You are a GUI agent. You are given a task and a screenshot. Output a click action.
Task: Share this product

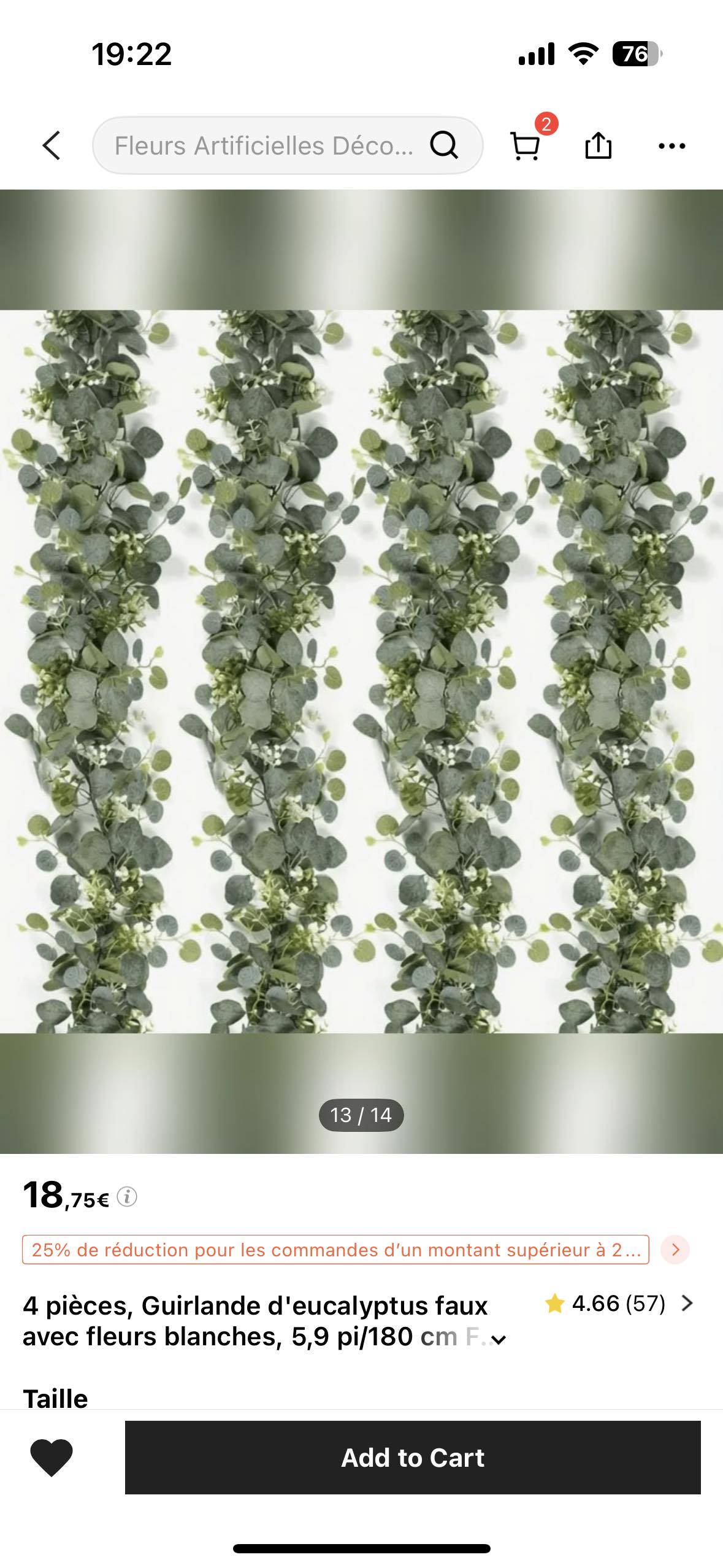click(598, 145)
